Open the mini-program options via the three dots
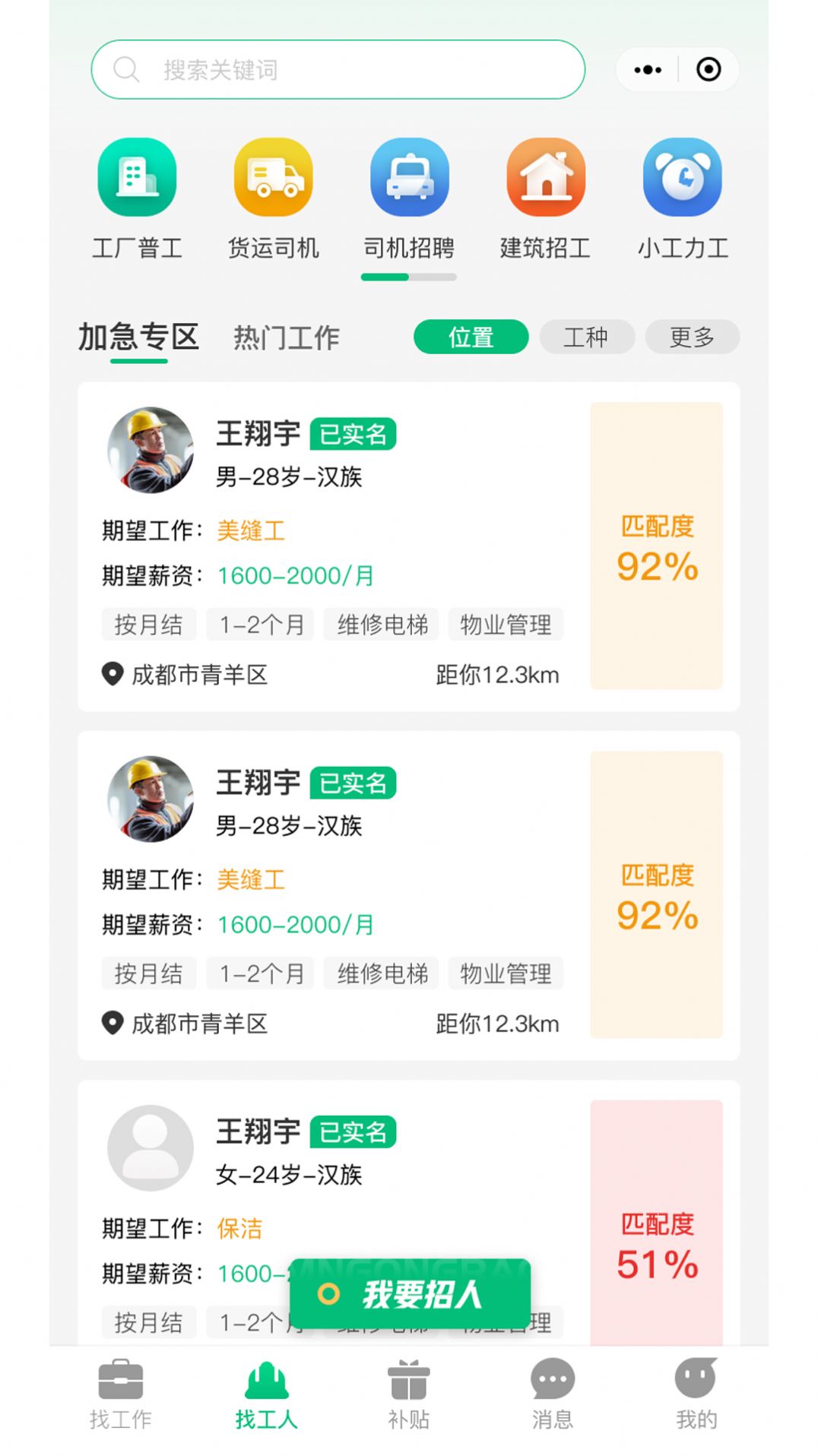Image resolution: width=818 pixels, height=1456 pixels. 647,69
